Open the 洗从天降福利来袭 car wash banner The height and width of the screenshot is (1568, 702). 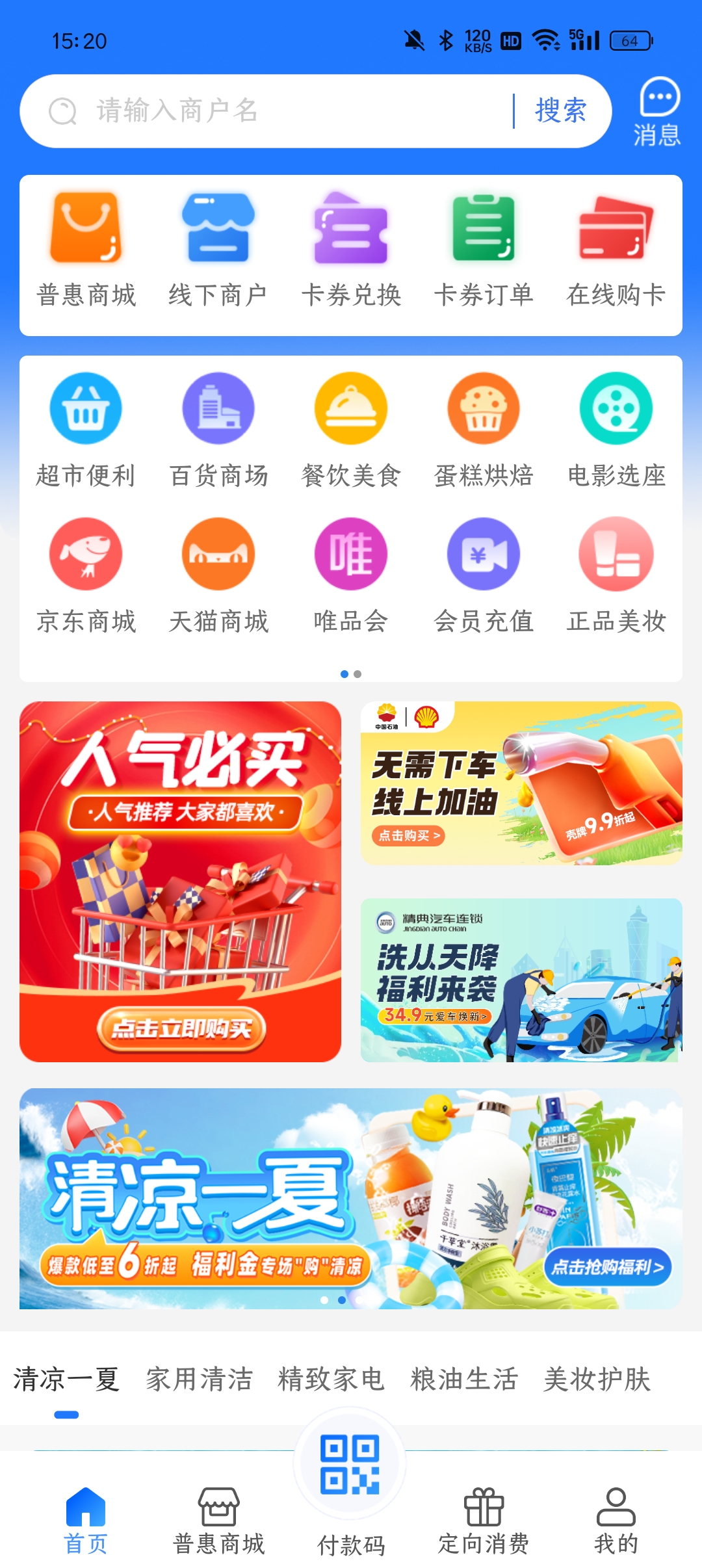tap(521, 980)
